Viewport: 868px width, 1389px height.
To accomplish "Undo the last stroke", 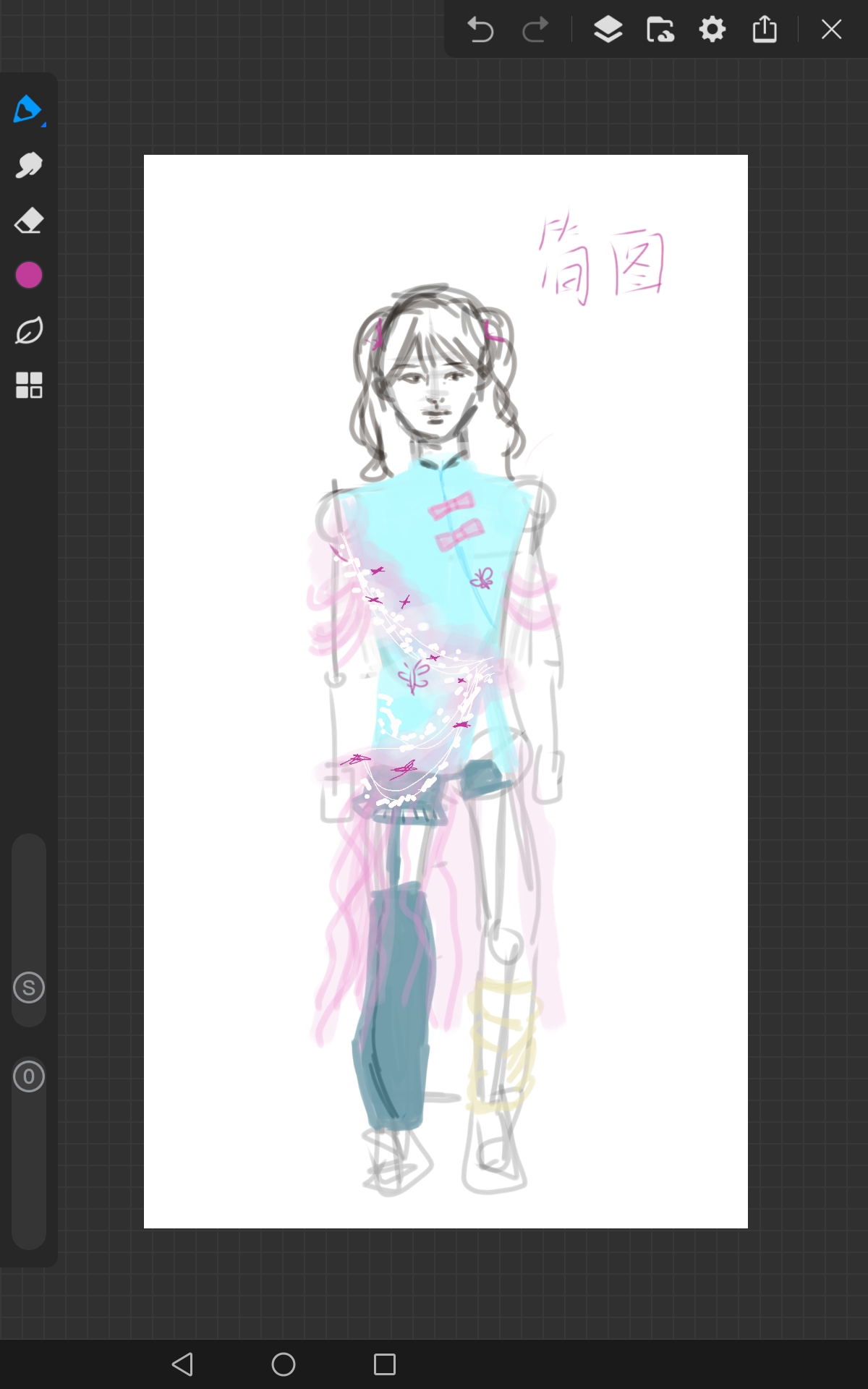I will click(x=480, y=30).
